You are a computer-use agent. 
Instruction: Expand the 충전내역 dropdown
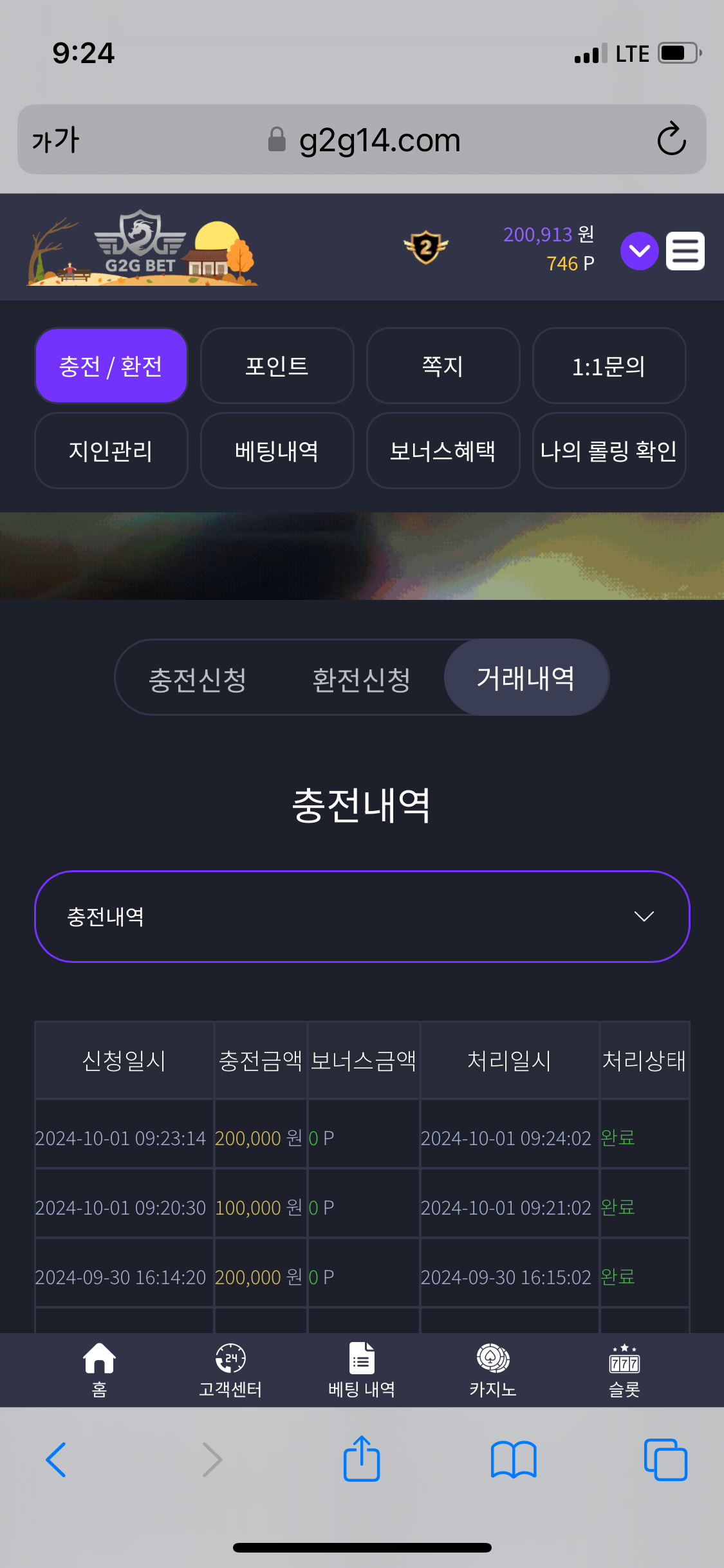362,917
